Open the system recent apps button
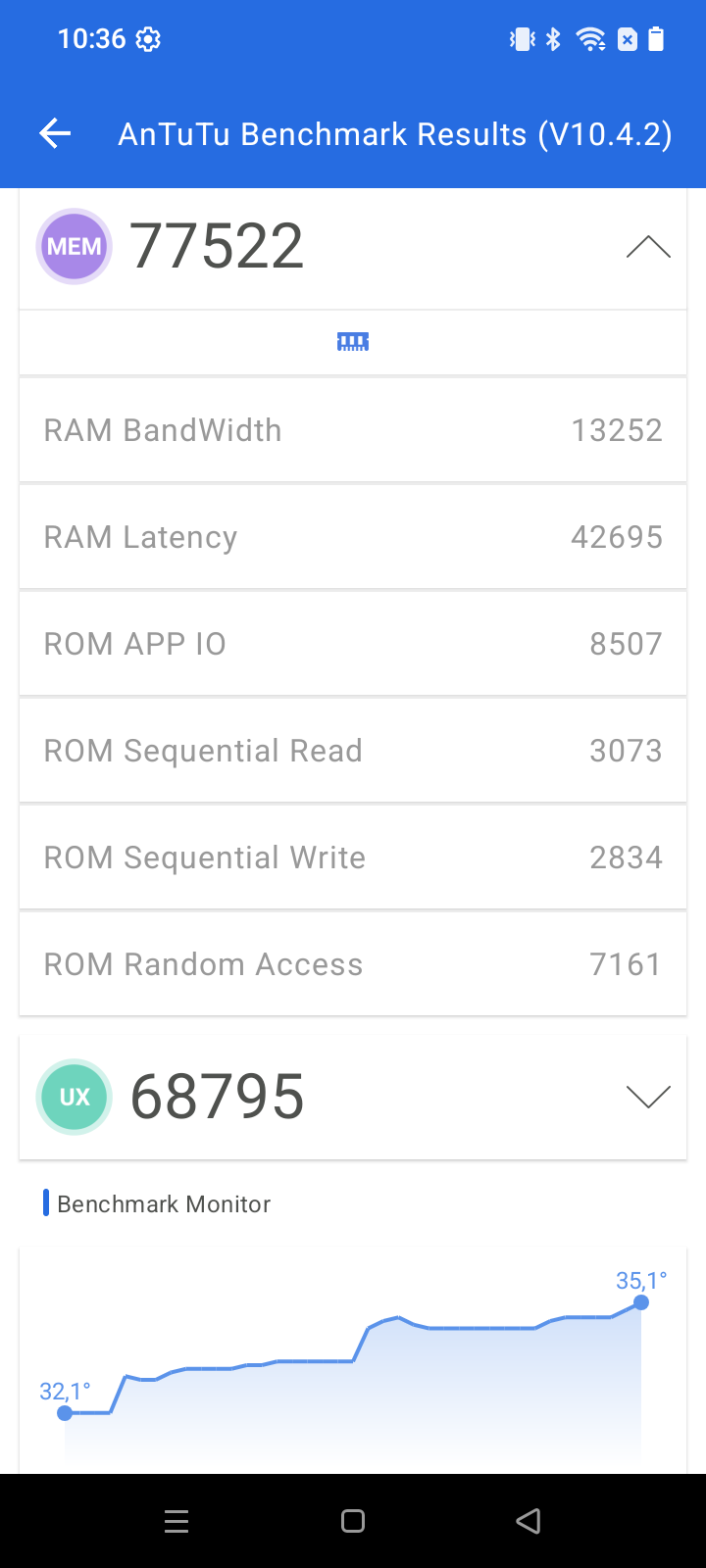Viewport: 706px width, 1568px height. (x=176, y=1521)
